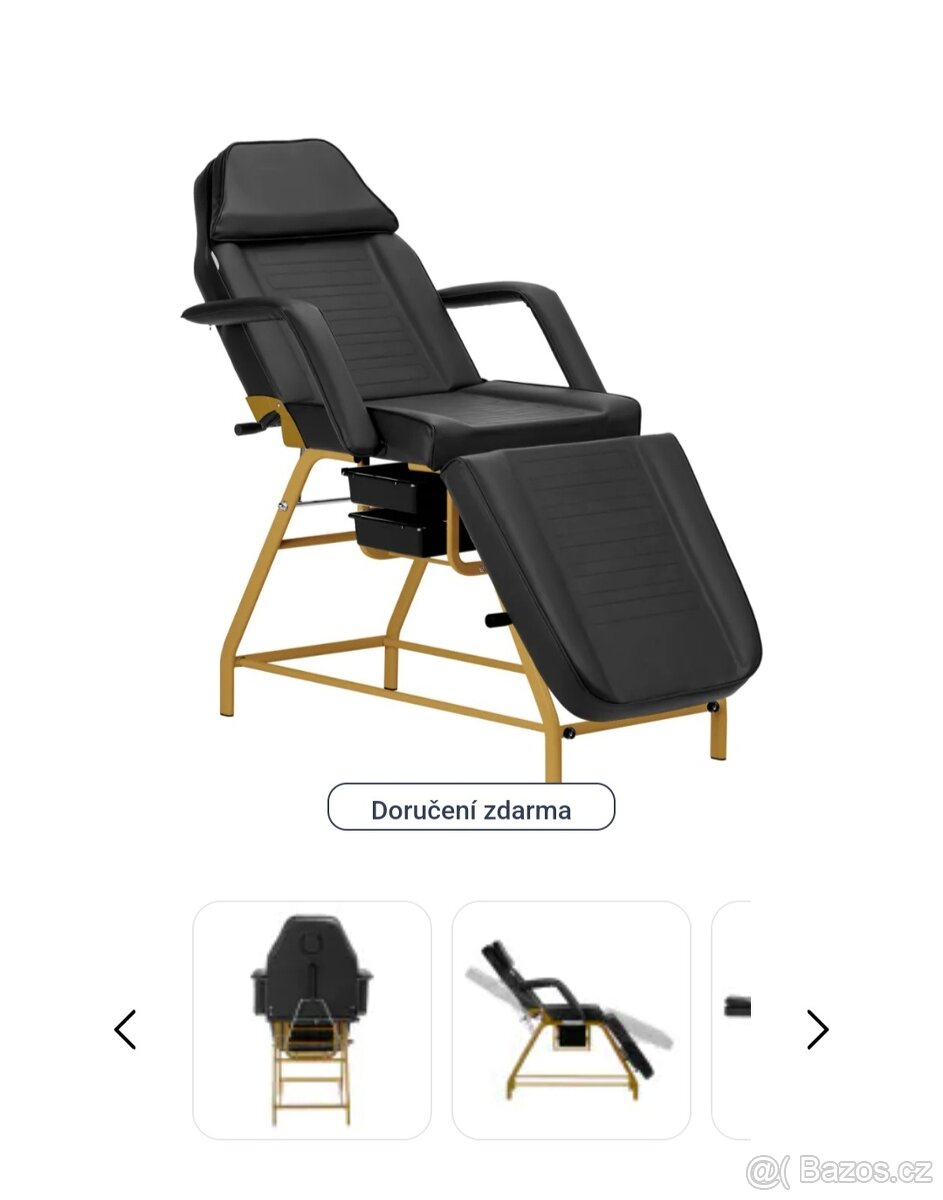Viewport: 943px width, 1200px height.
Task: Select the side-view reclining chair thumbnail
Action: (571, 1020)
